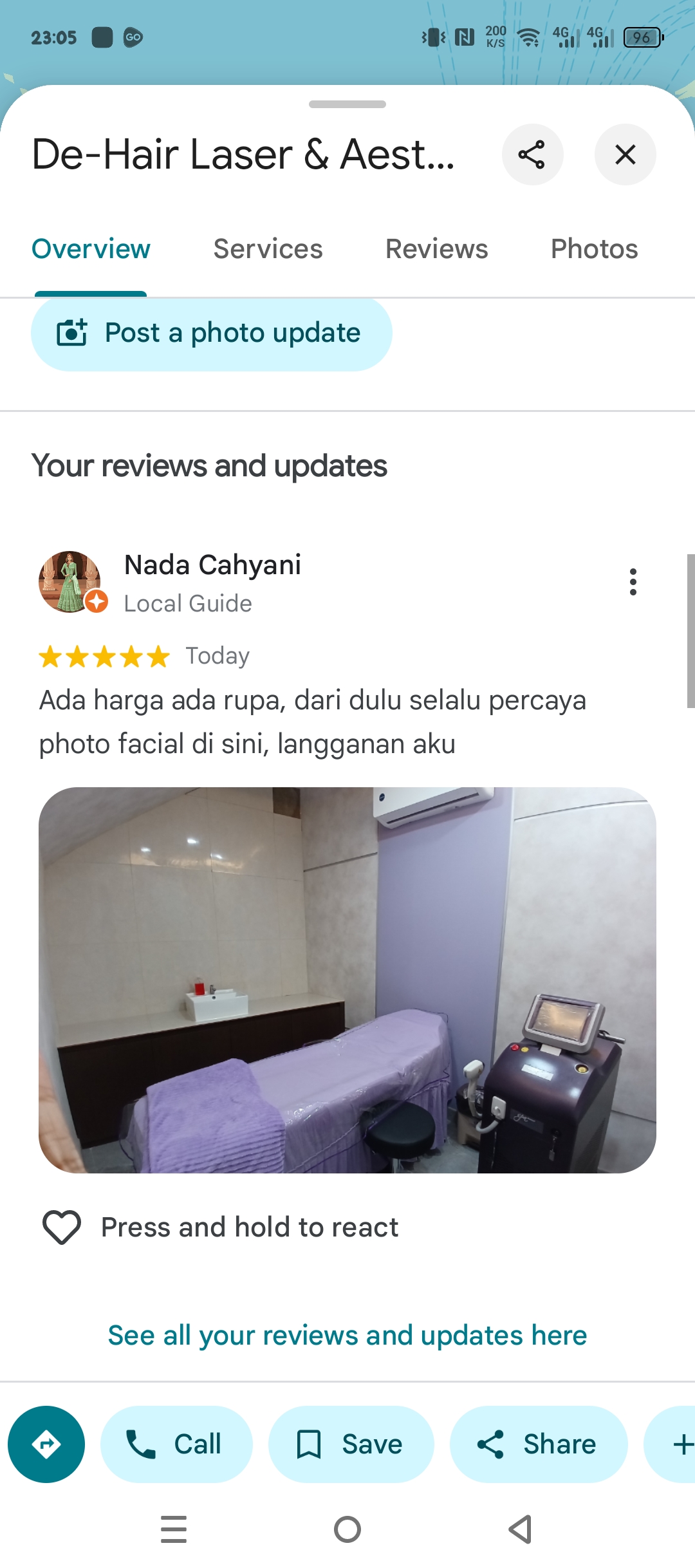Close the De-Hair Laser place sheet
Screen dimensions: 695x1568
(625, 154)
